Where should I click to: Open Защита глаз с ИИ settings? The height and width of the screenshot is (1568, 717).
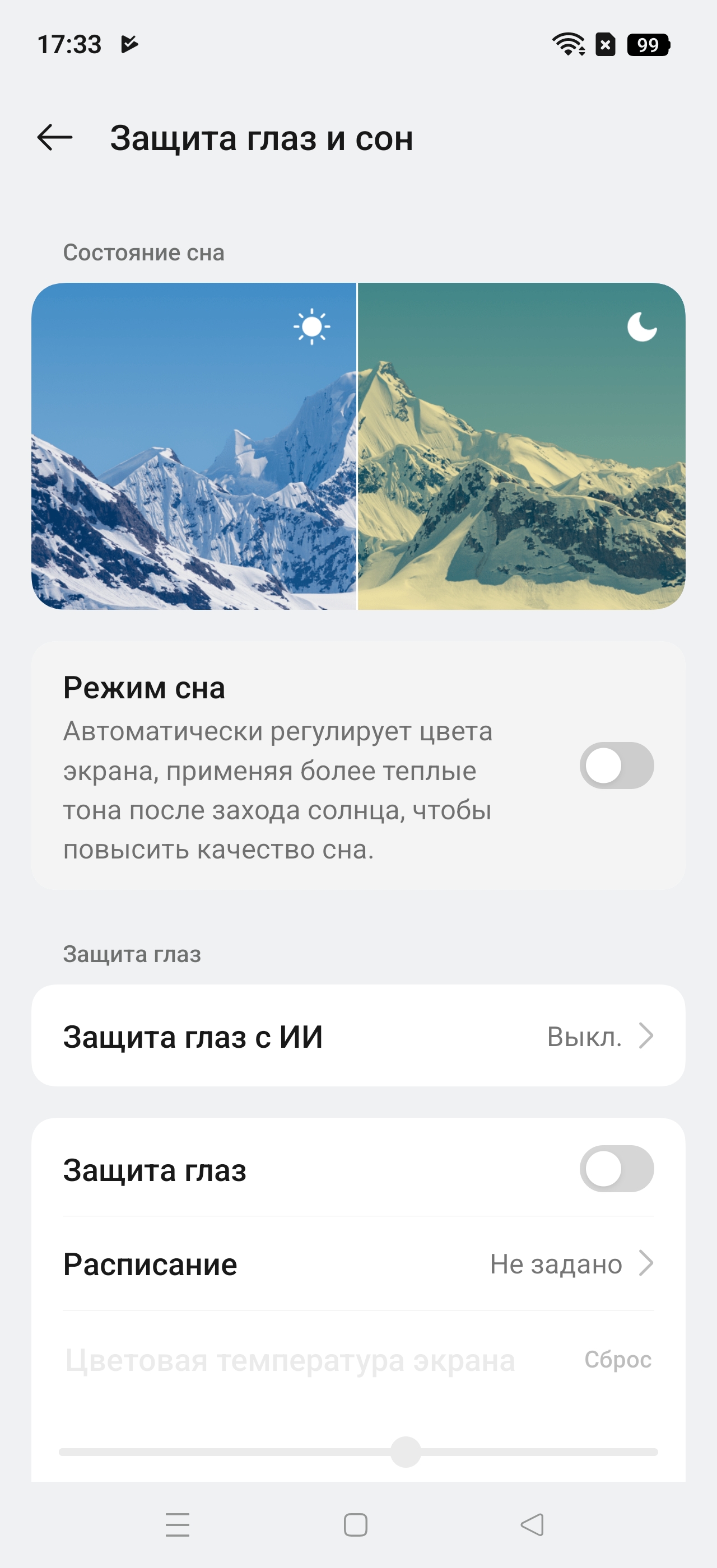358,1036
